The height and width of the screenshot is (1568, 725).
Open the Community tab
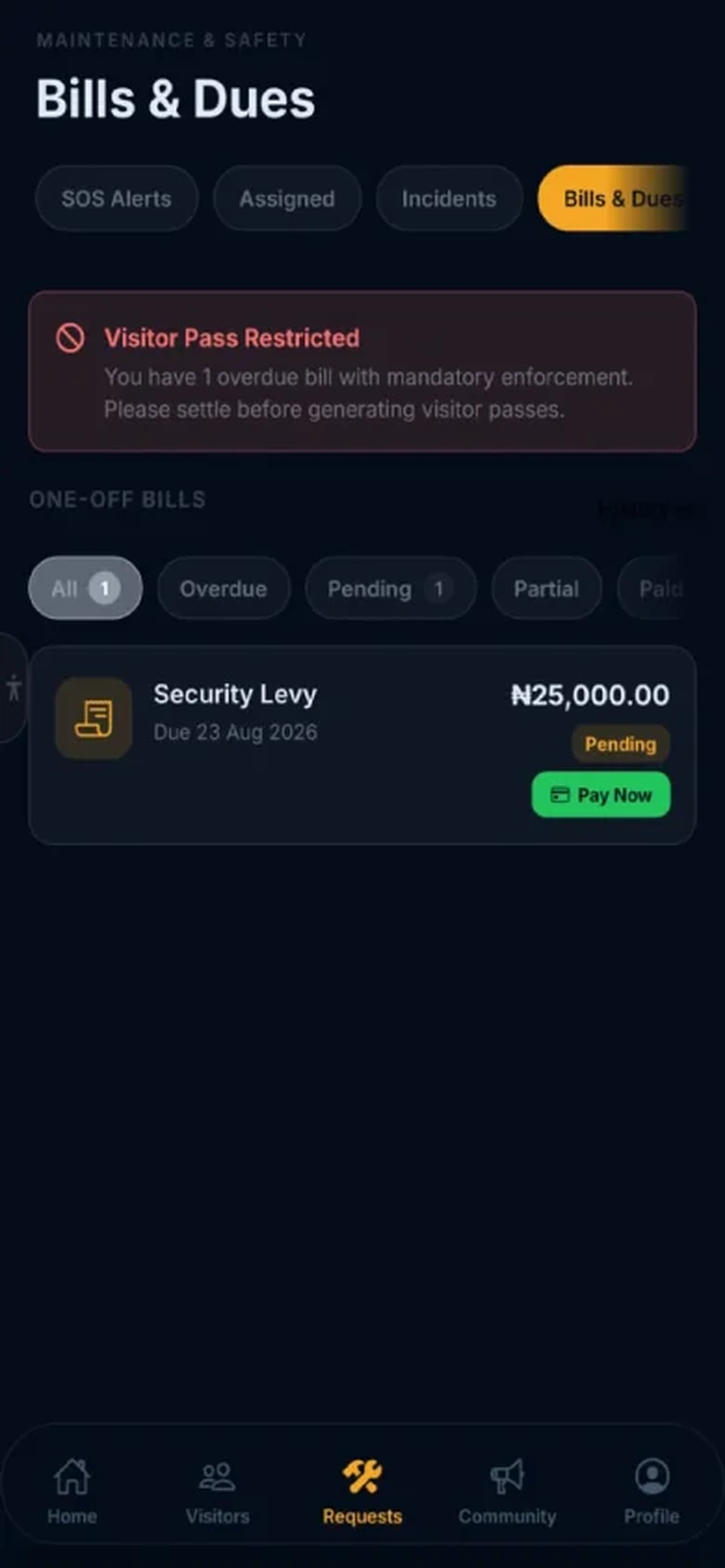coord(507,1490)
